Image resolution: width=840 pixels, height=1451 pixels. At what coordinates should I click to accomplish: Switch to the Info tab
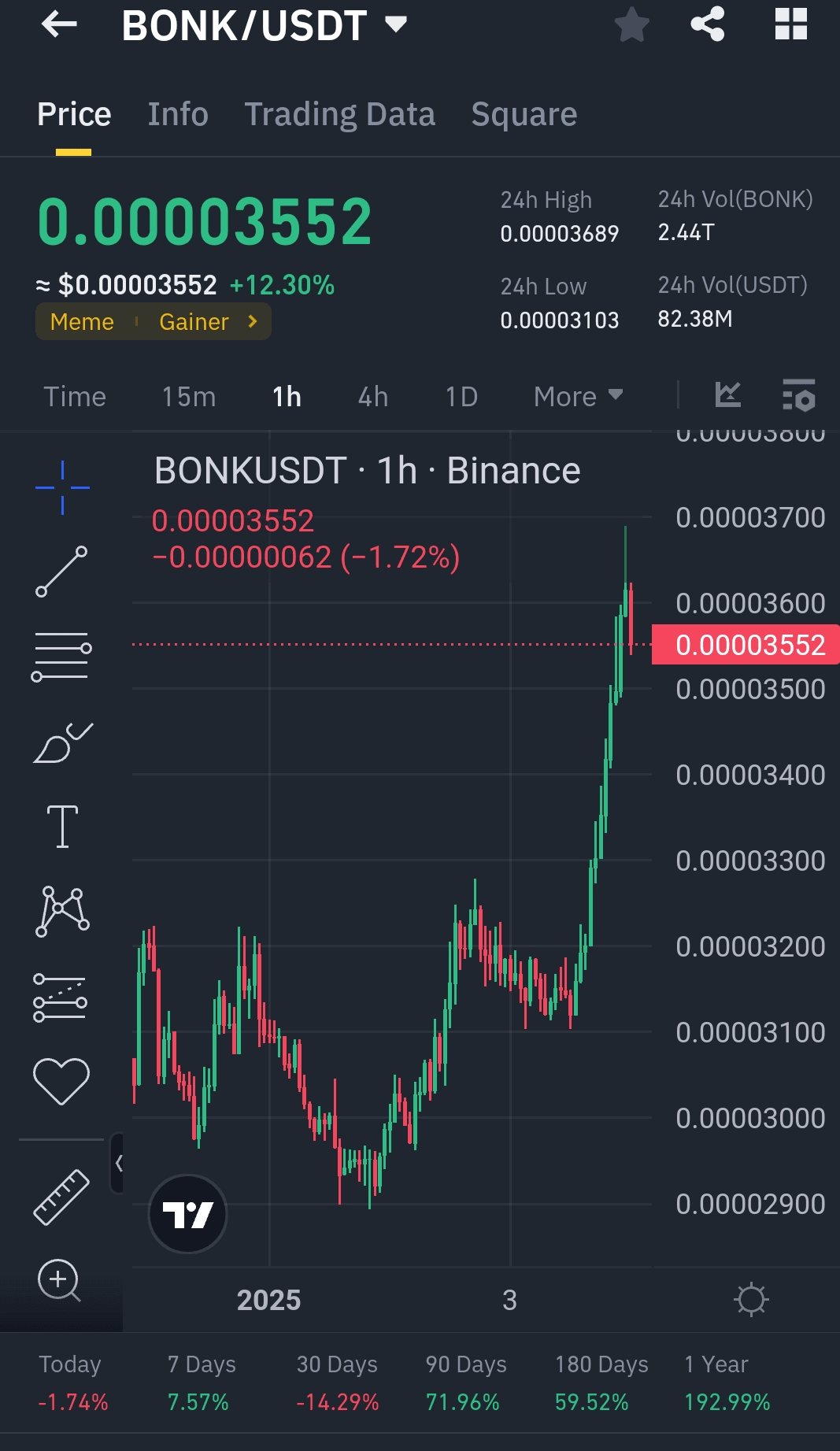tap(178, 115)
